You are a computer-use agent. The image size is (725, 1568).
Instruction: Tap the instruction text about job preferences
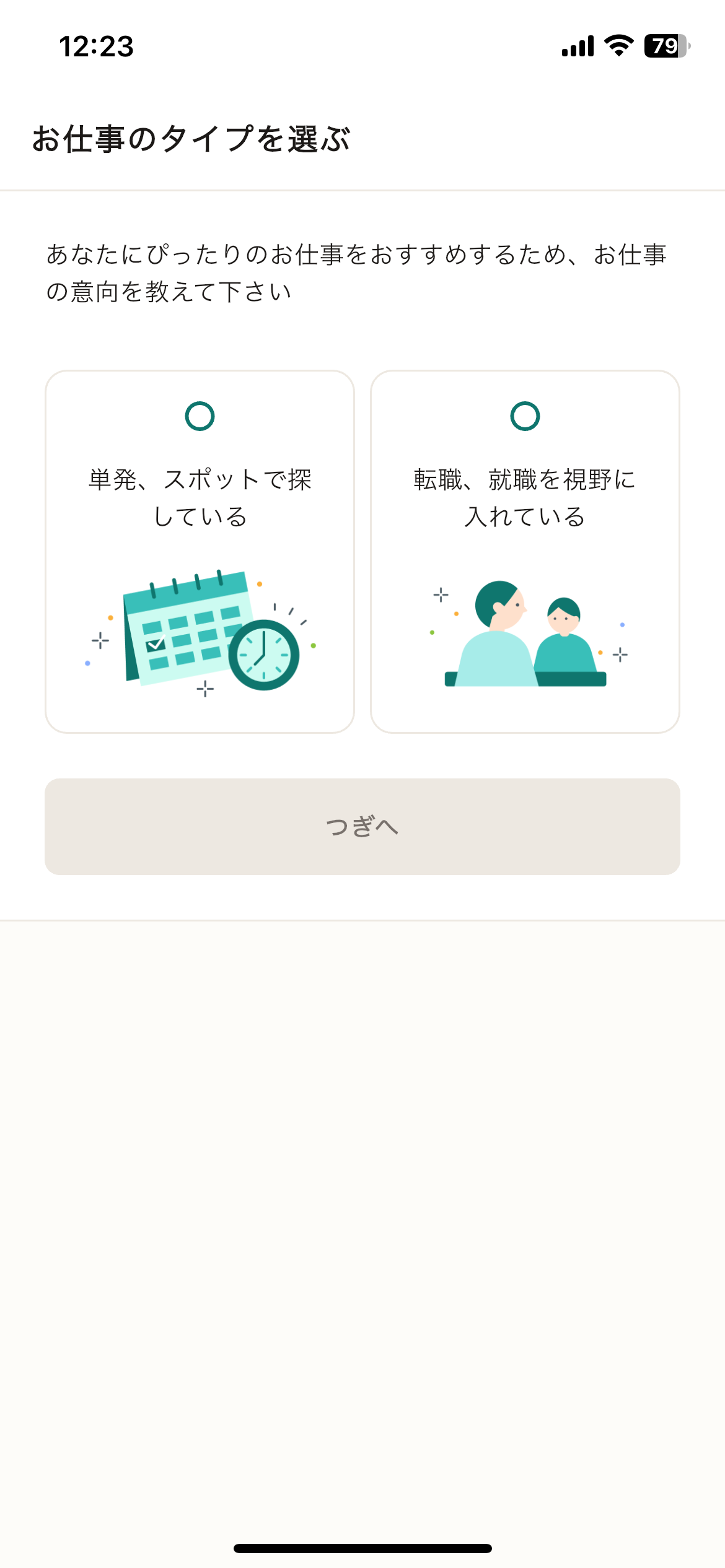[x=359, y=268]
